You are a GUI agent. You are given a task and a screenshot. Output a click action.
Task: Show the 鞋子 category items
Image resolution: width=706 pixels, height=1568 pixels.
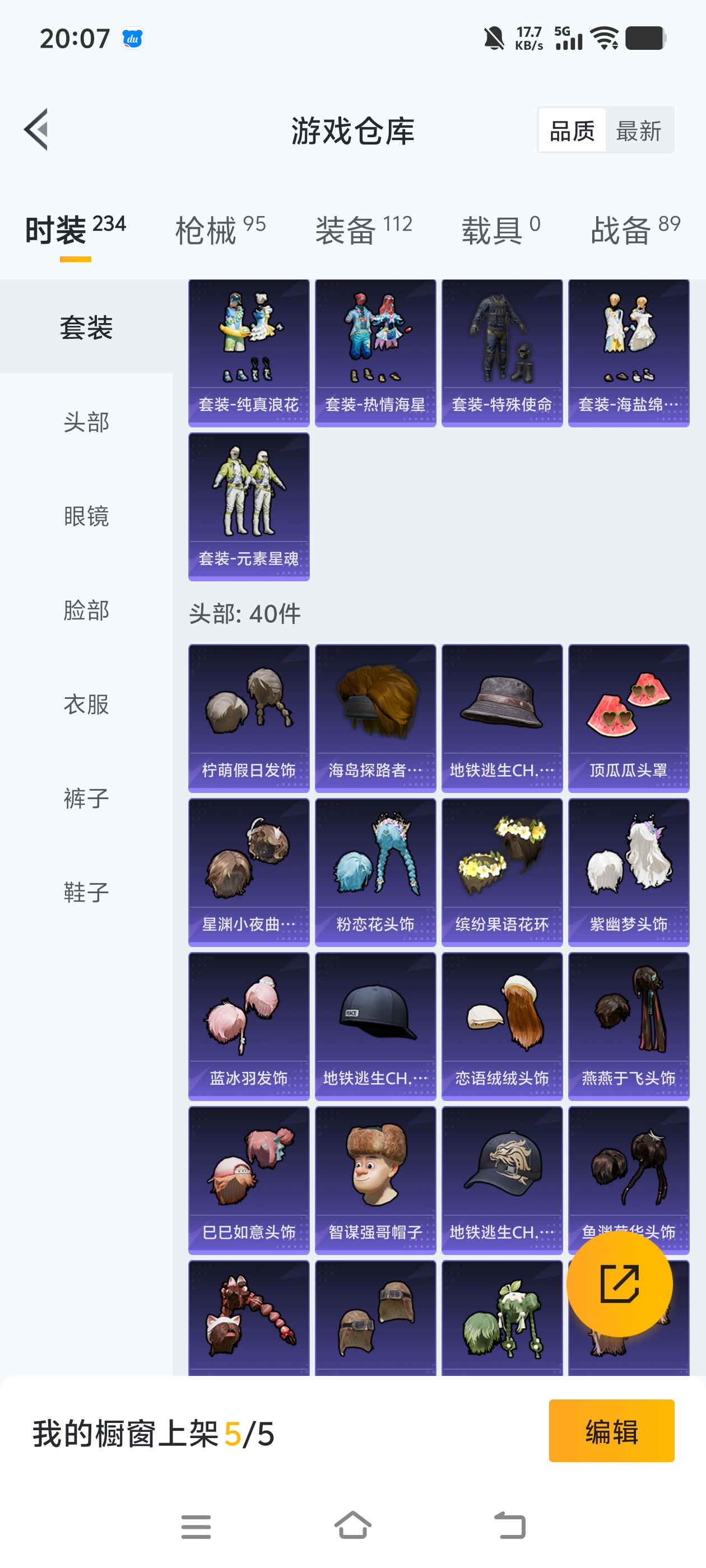pos(85,894)
